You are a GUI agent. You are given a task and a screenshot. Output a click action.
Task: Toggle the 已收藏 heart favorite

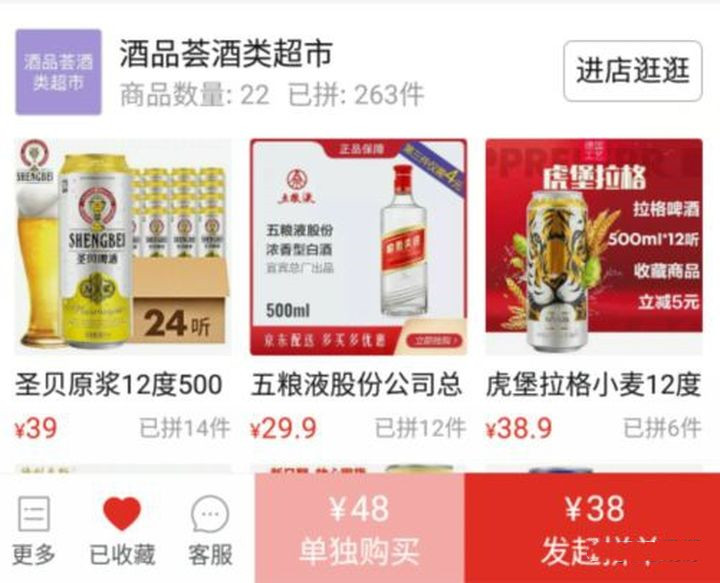tap(122, 530)
